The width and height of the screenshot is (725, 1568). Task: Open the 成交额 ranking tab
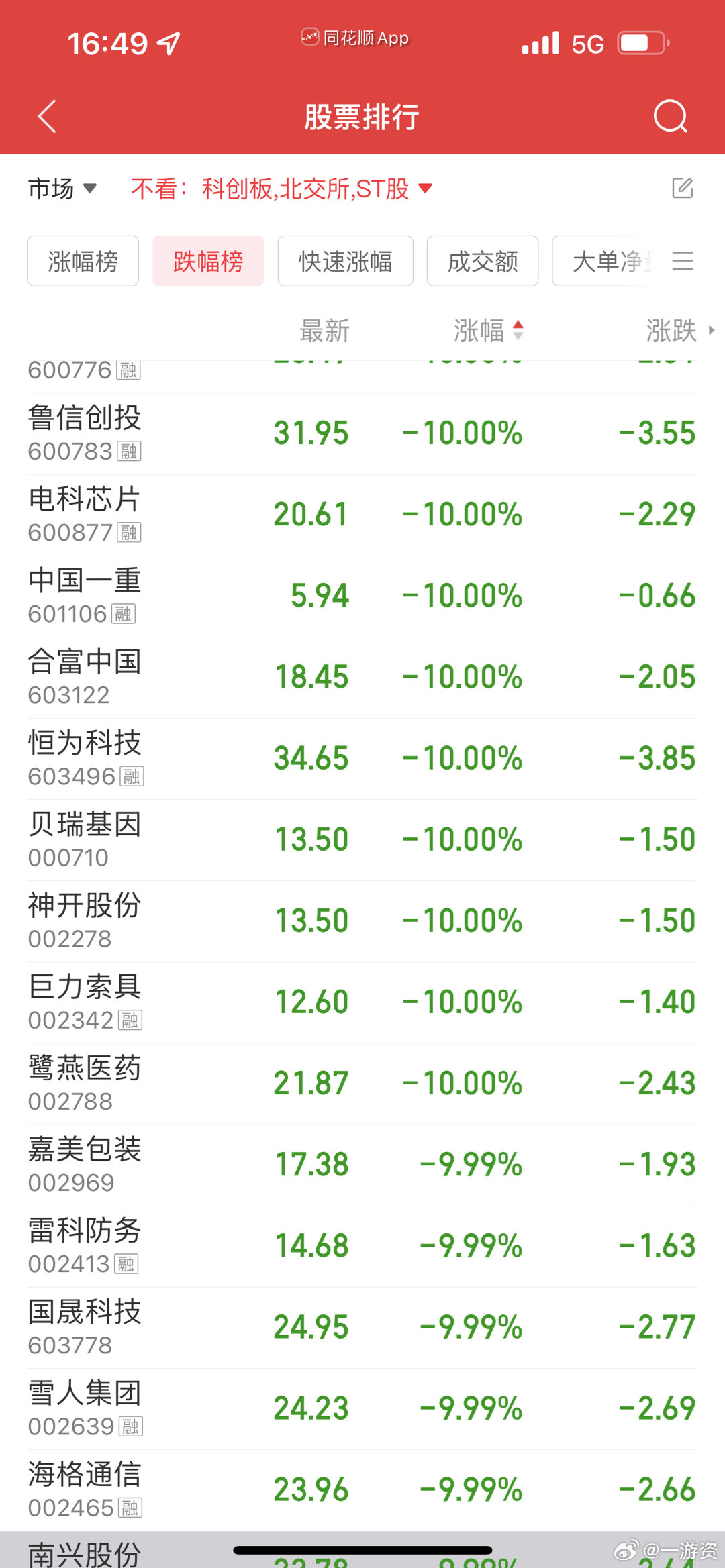[482, 262]
